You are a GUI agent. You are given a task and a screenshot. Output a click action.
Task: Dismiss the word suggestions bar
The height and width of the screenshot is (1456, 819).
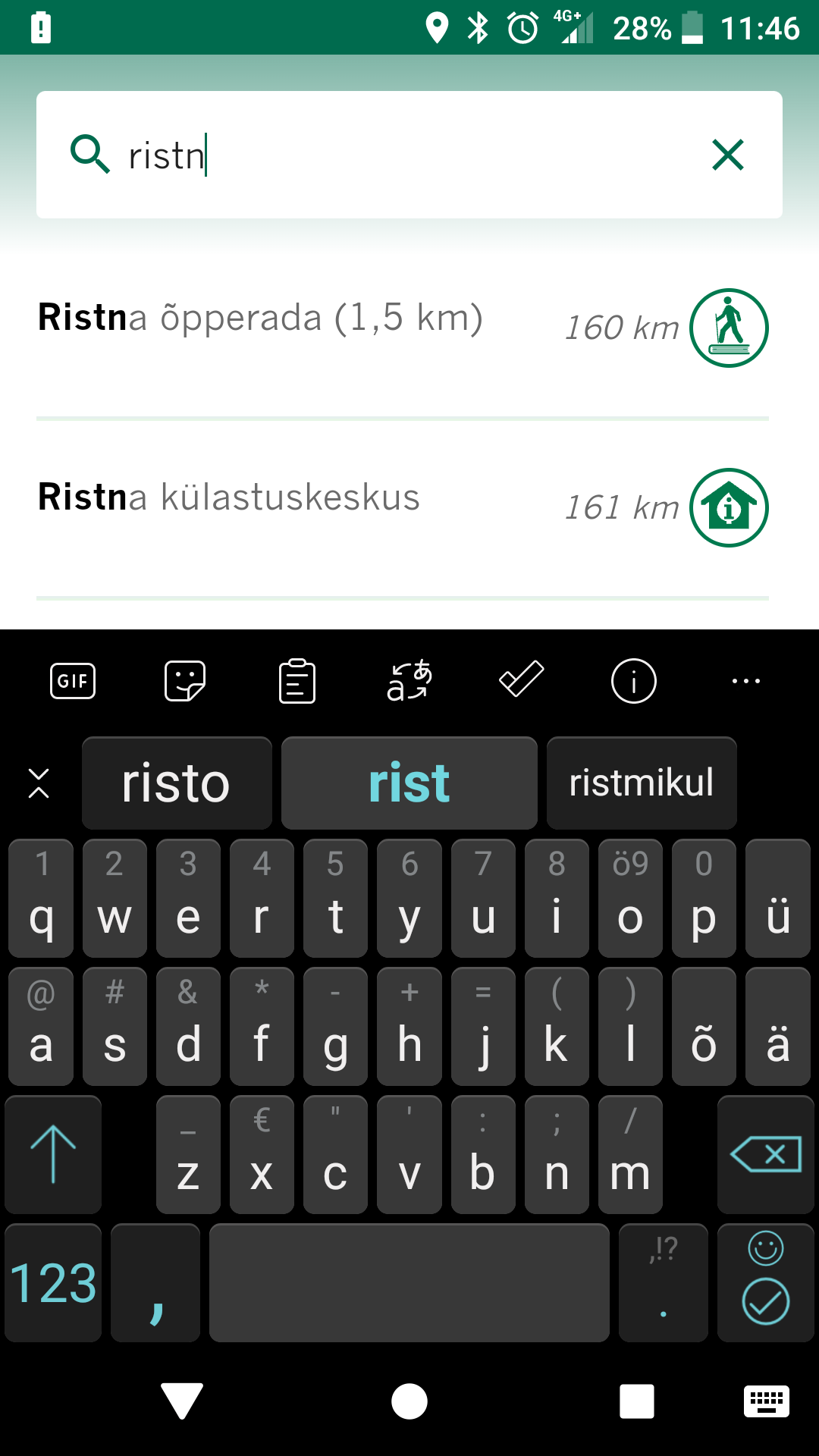(x=39, y=783)
